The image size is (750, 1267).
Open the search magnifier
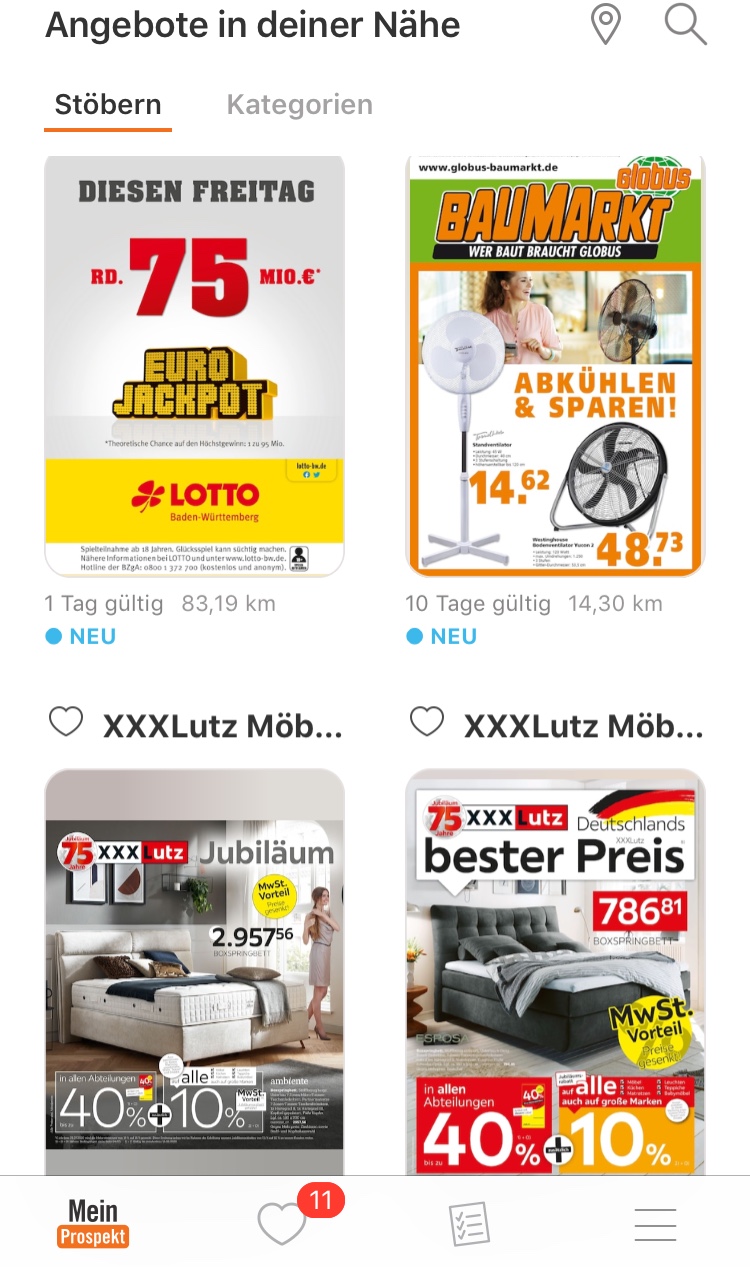[x=686, y=25]
